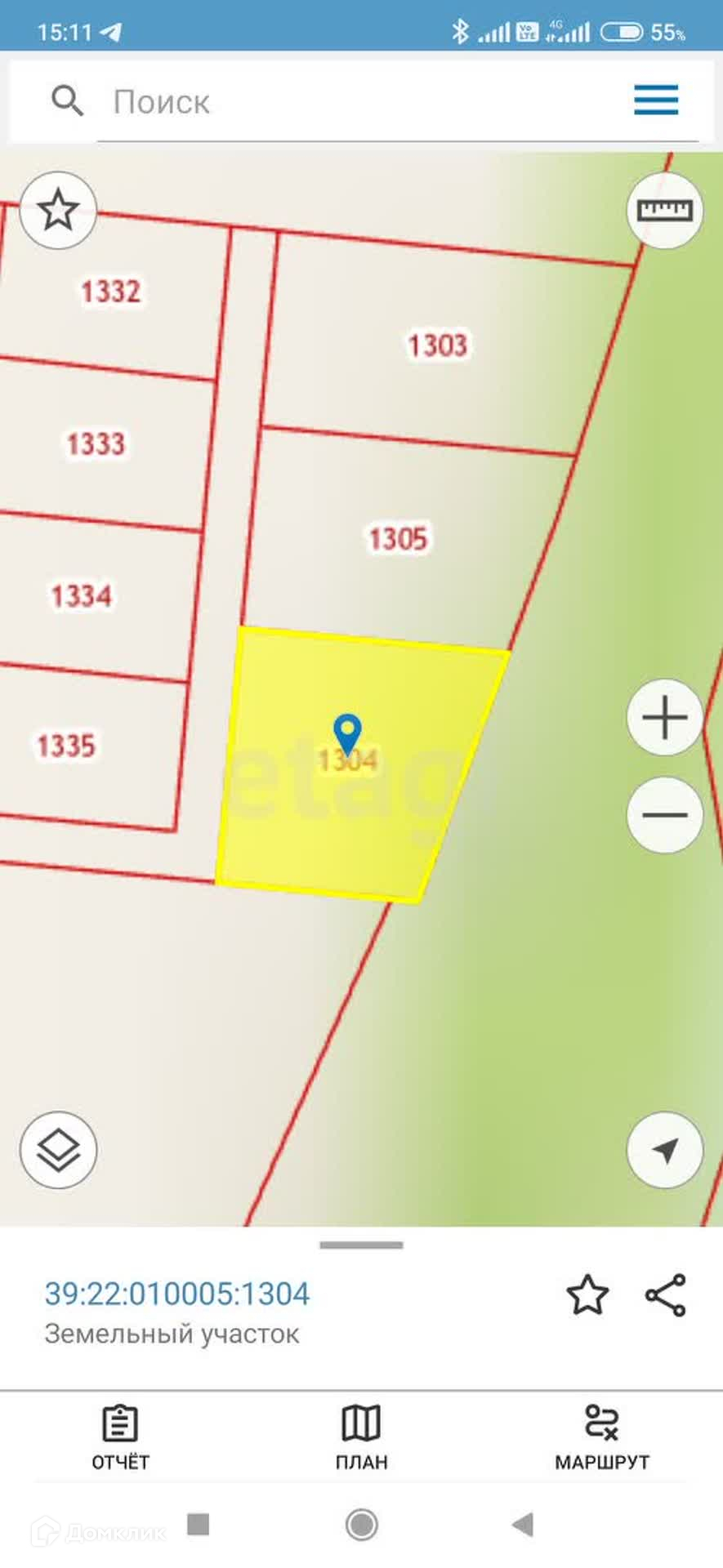This screenshot has height=1568, width=723.
Task: Switch to the План view
Action: point(361,1437)
